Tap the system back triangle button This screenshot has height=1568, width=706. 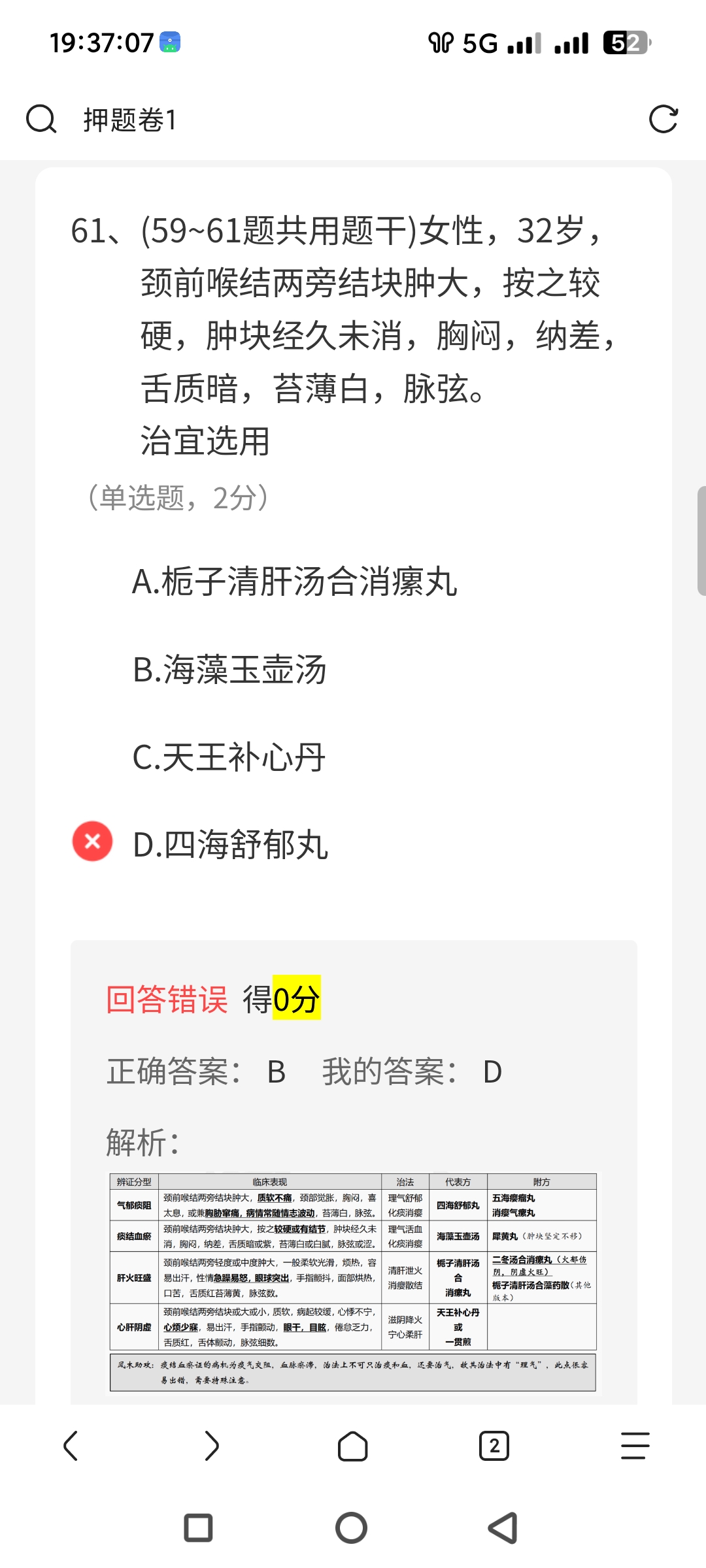[x=503, y=1528]
